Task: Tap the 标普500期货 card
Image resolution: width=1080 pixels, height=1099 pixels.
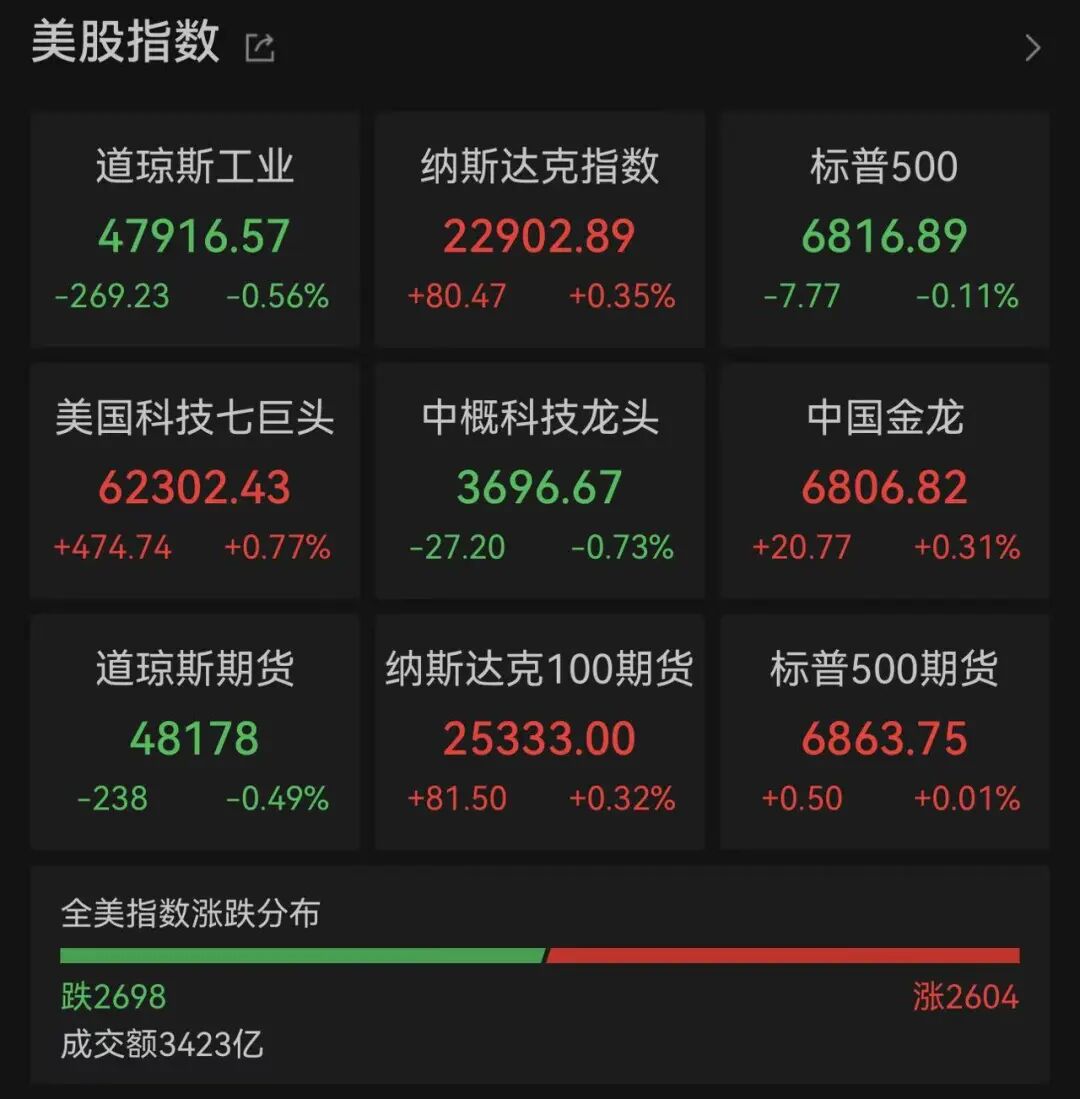Action: pos(885,732)
